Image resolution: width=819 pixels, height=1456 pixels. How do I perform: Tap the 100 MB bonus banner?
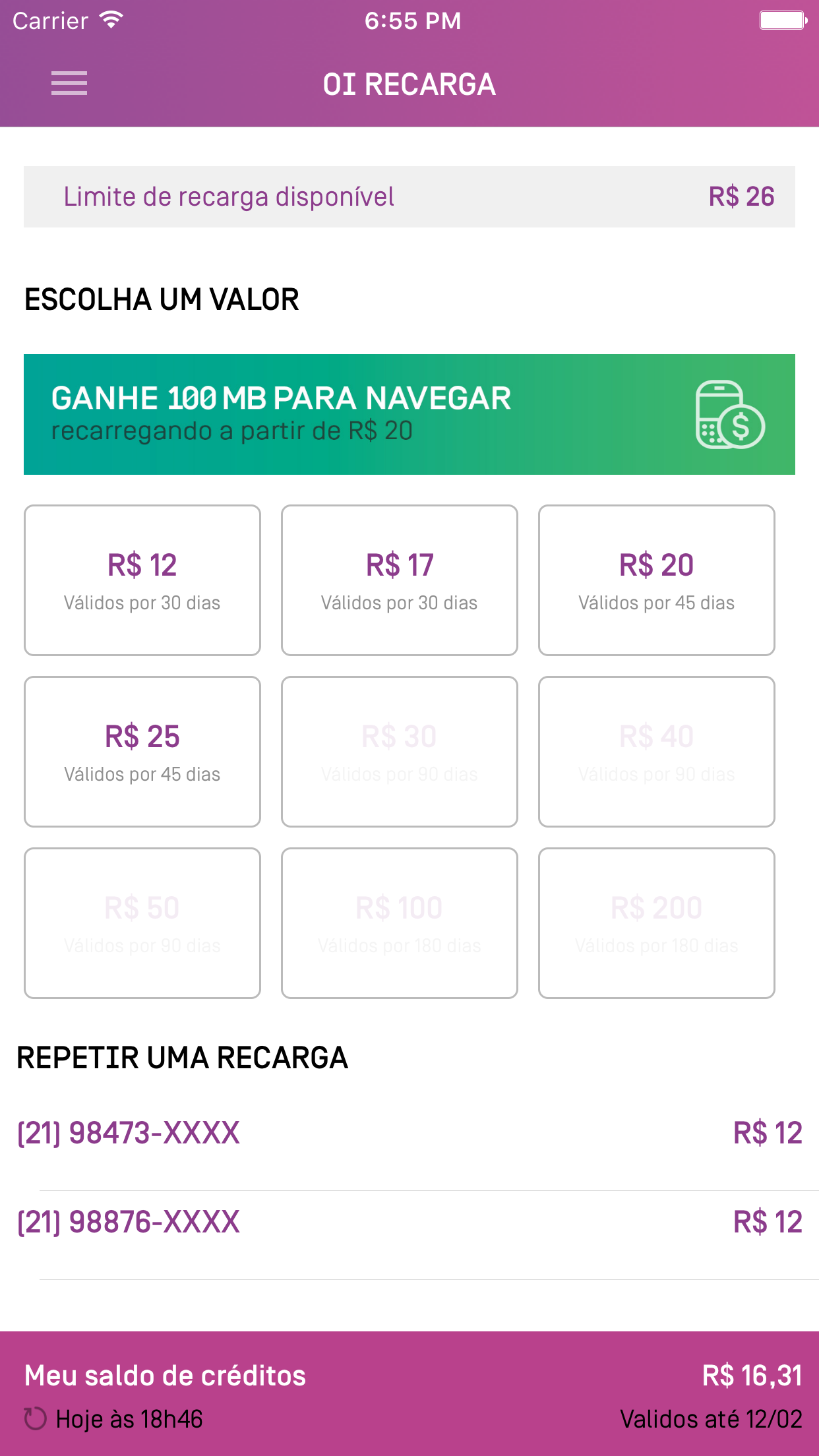pyautogui.click(x=409, y=414)
